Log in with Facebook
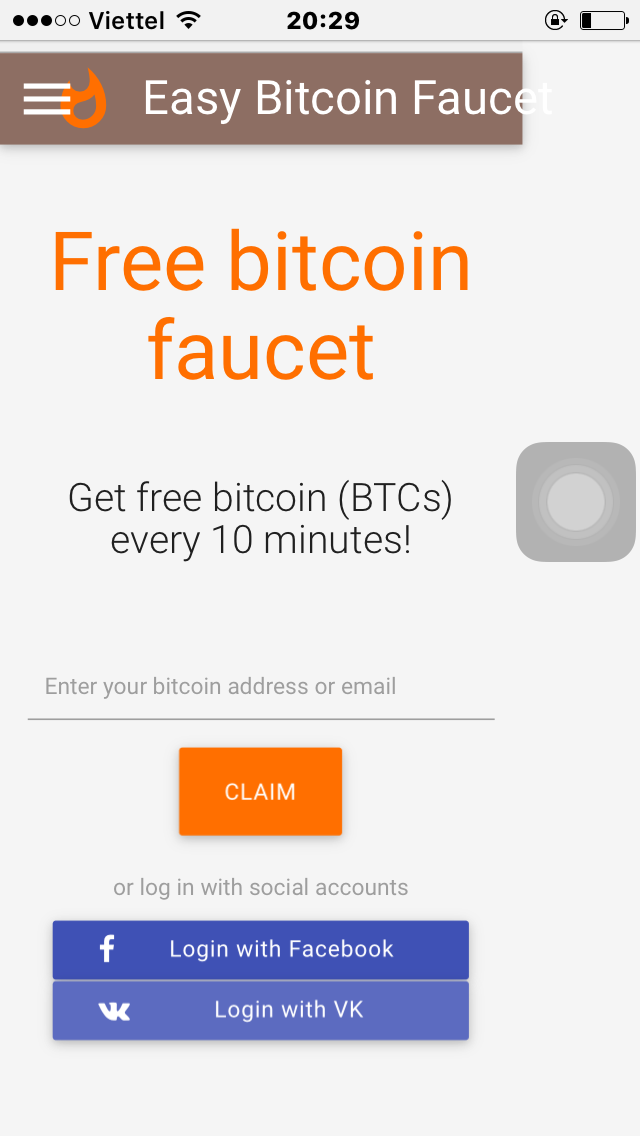This screenshot has width=640, height=1136. (260, 949)
